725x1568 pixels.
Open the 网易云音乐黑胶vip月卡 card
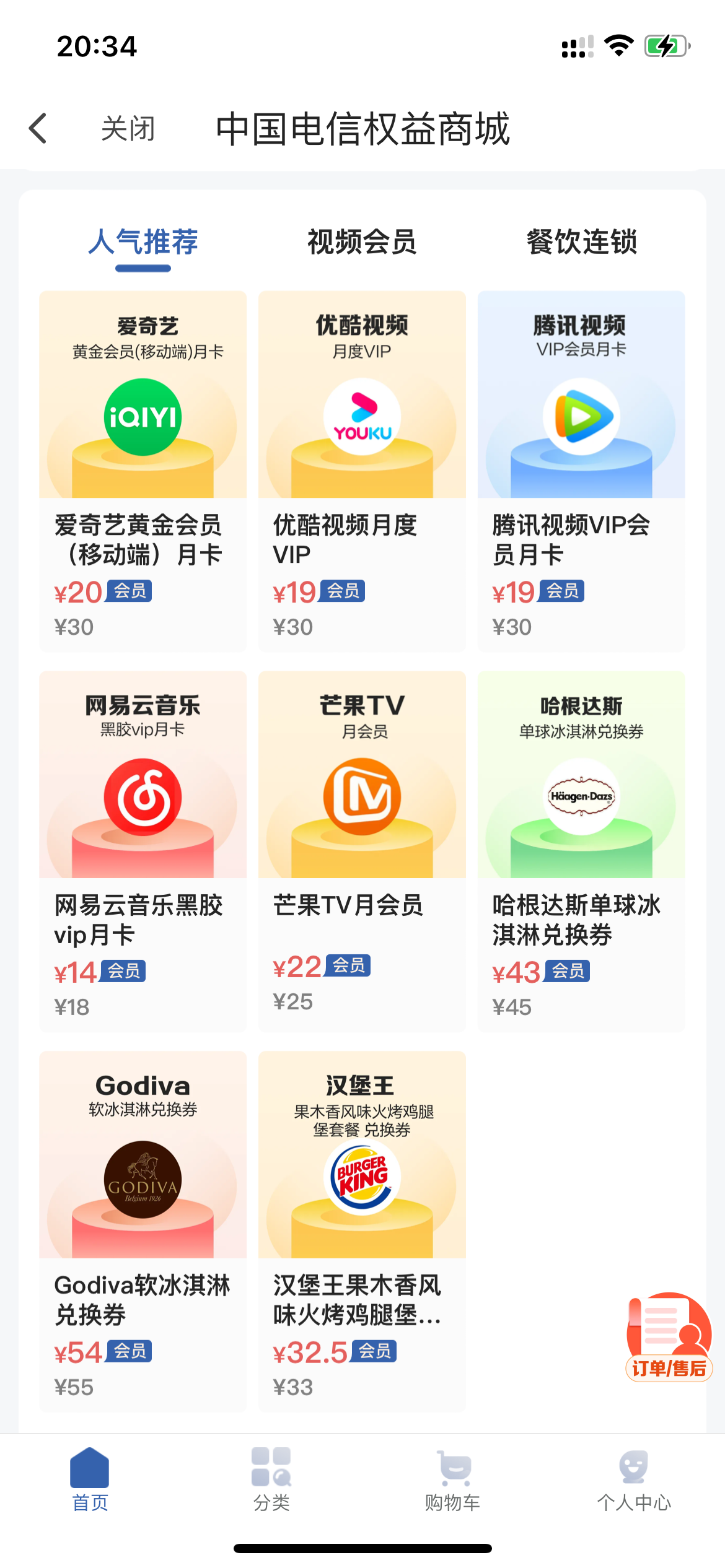point(143,851)
